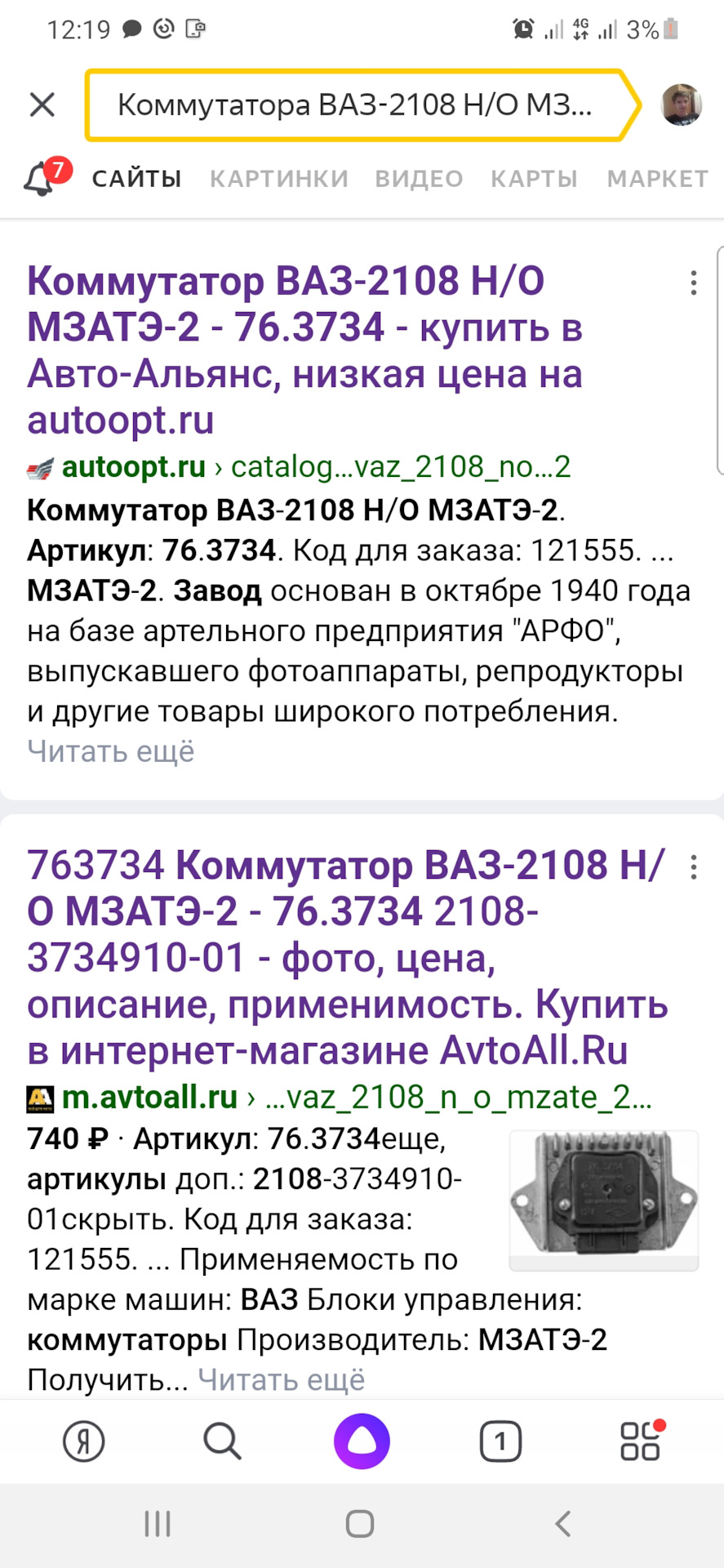Go back using the system back button
This screenshot has height=1568, width=724.
562,1524
